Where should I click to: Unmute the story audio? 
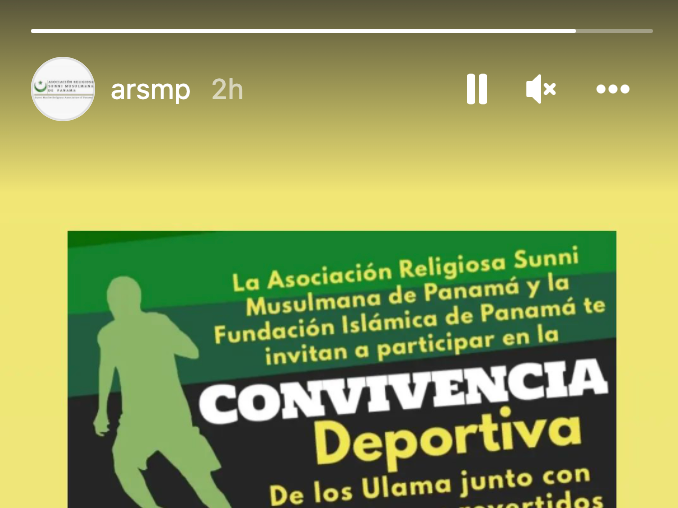click(x=540, y=90)
